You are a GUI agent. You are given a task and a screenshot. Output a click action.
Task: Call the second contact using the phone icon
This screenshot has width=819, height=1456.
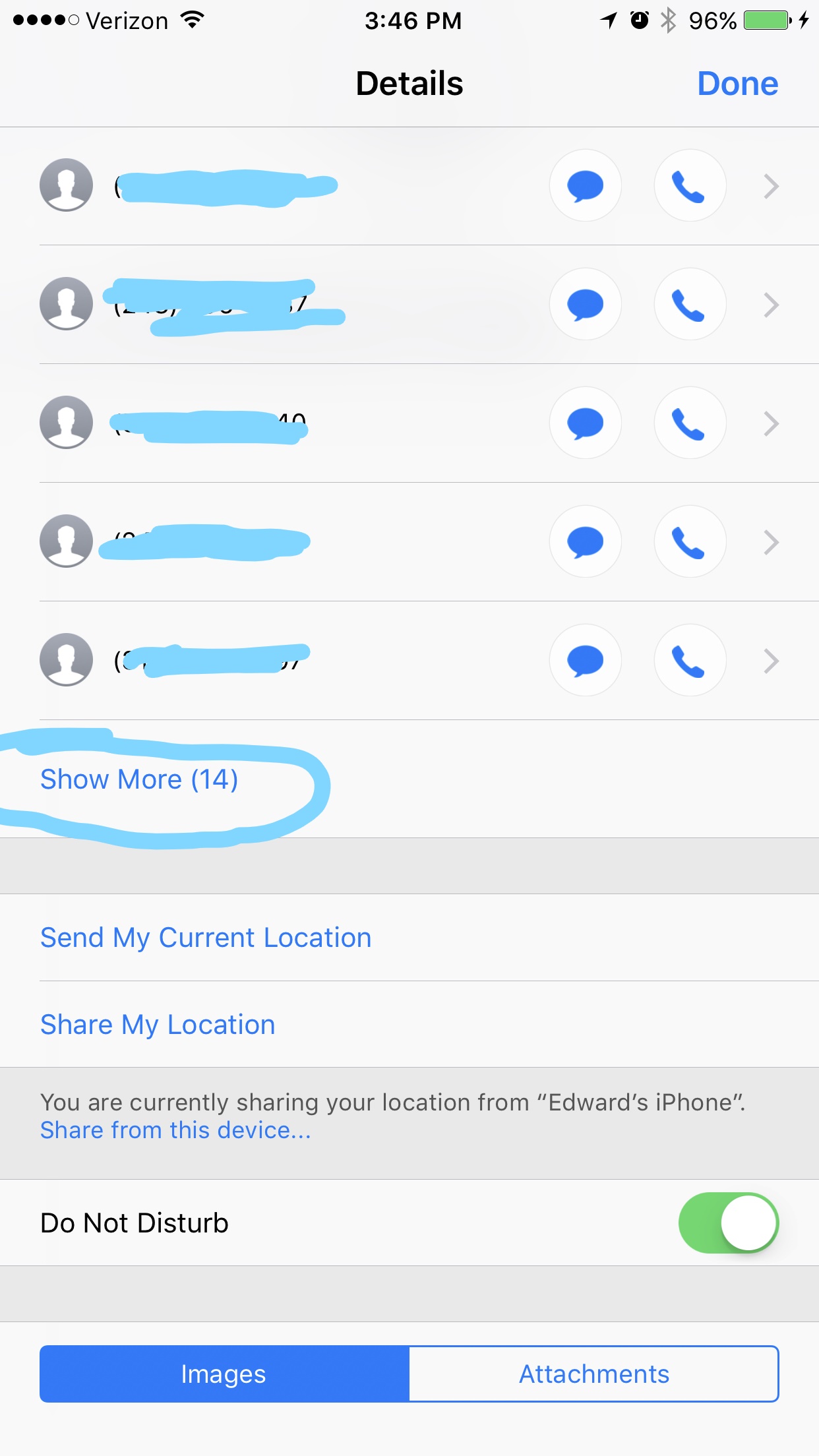(x=690, y=304)
